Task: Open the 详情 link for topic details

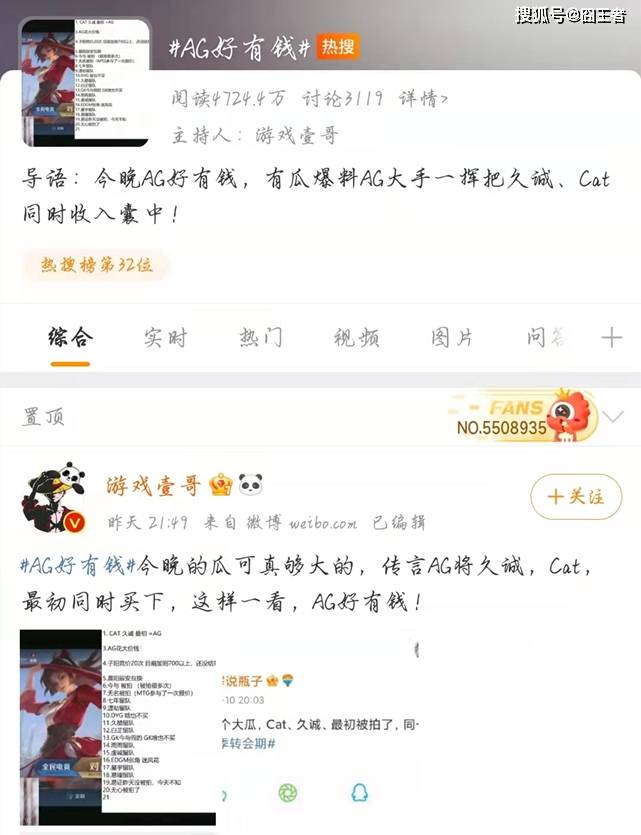Action: pos(424,98)
